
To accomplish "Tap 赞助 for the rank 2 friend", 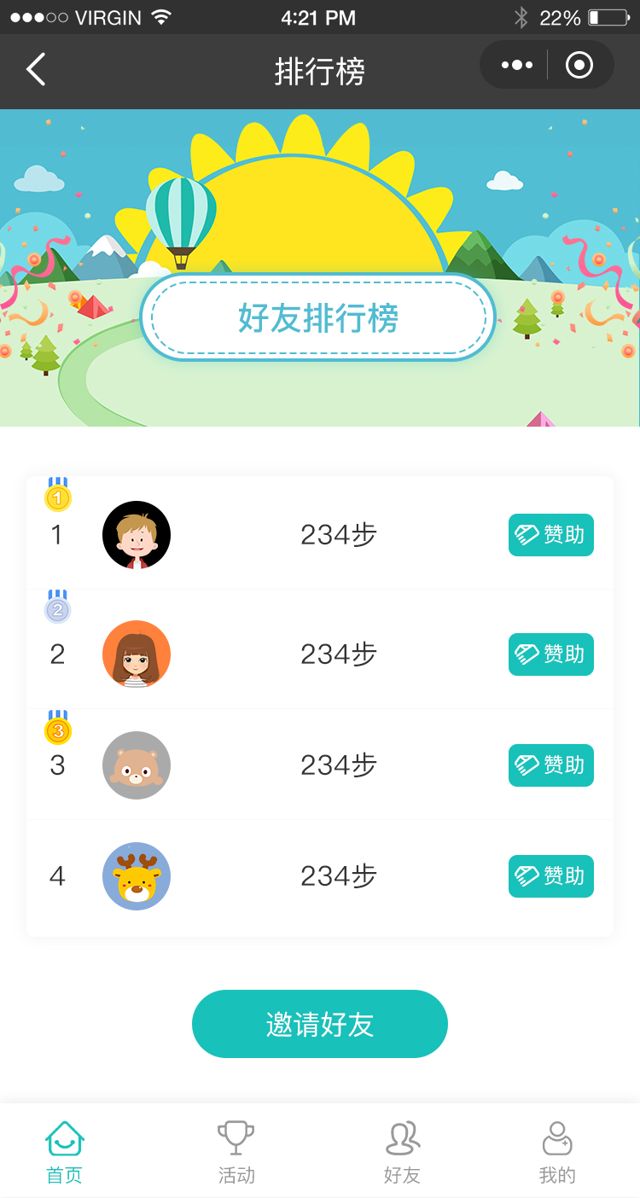I will [551, 654].
